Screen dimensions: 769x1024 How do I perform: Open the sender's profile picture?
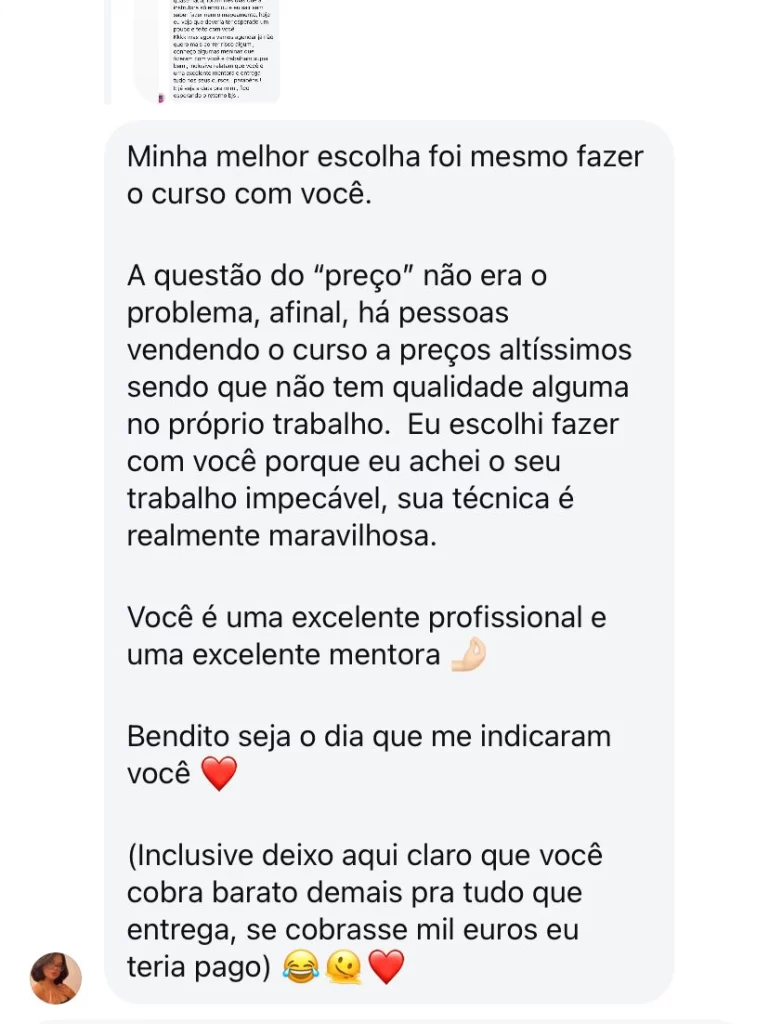point(56,978)
